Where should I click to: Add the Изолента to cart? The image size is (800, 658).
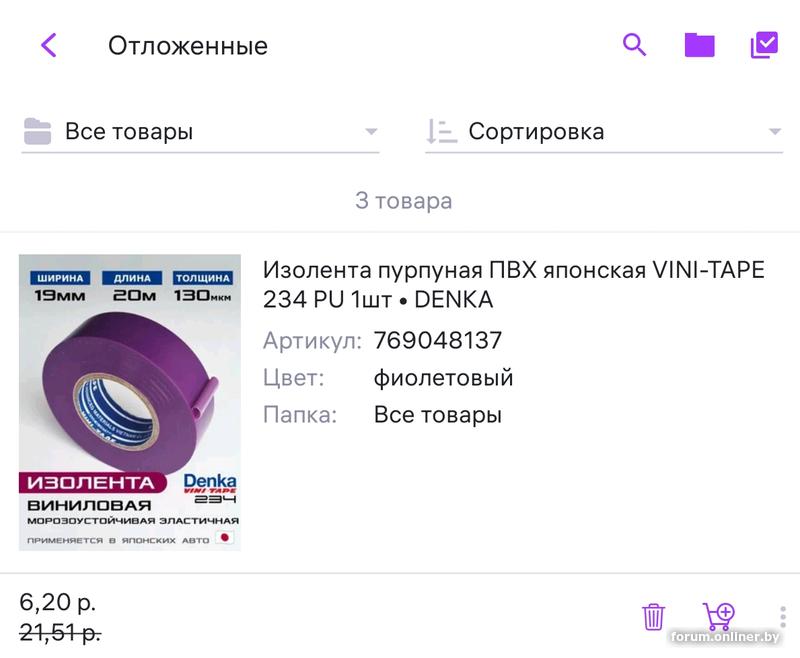tap(718, 615)
